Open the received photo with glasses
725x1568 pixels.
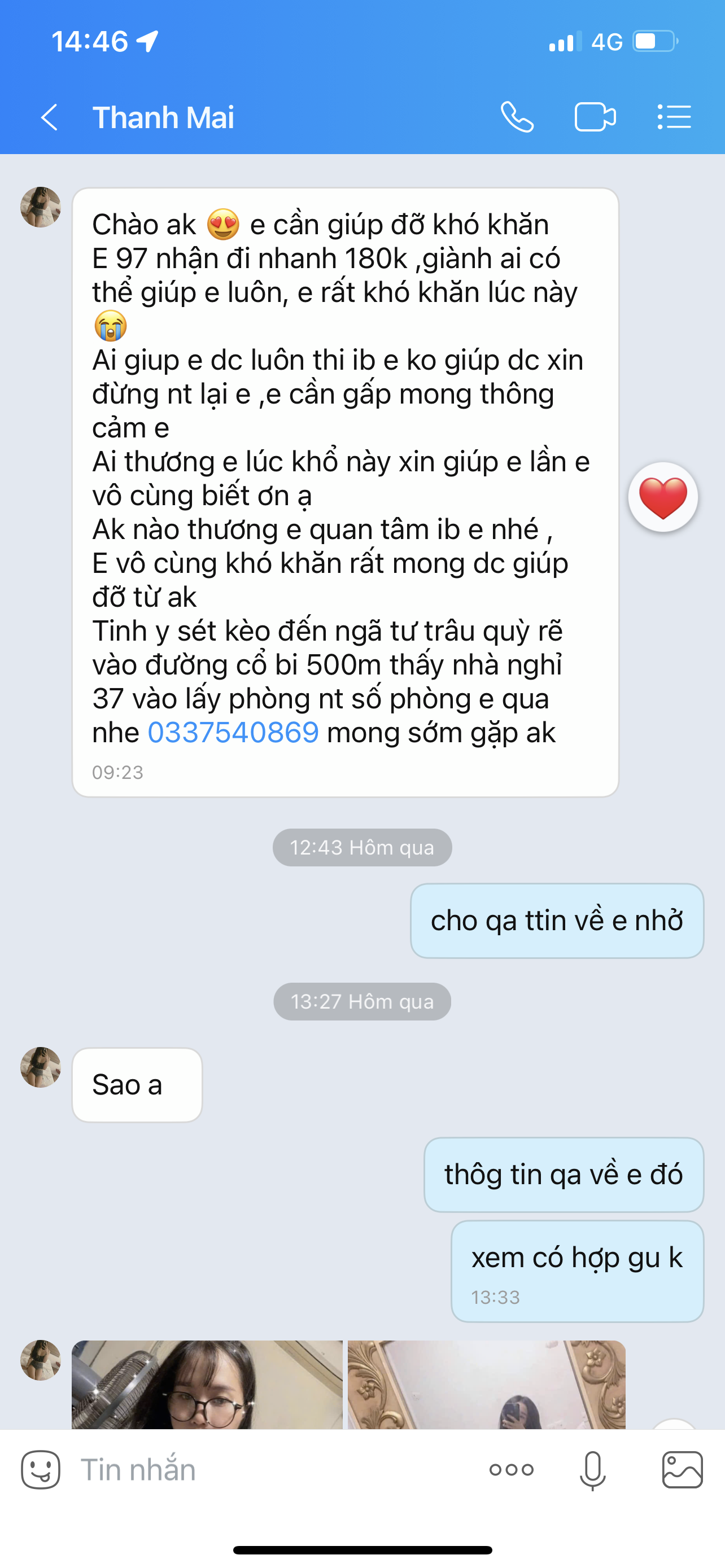(x=207, y=1385)
